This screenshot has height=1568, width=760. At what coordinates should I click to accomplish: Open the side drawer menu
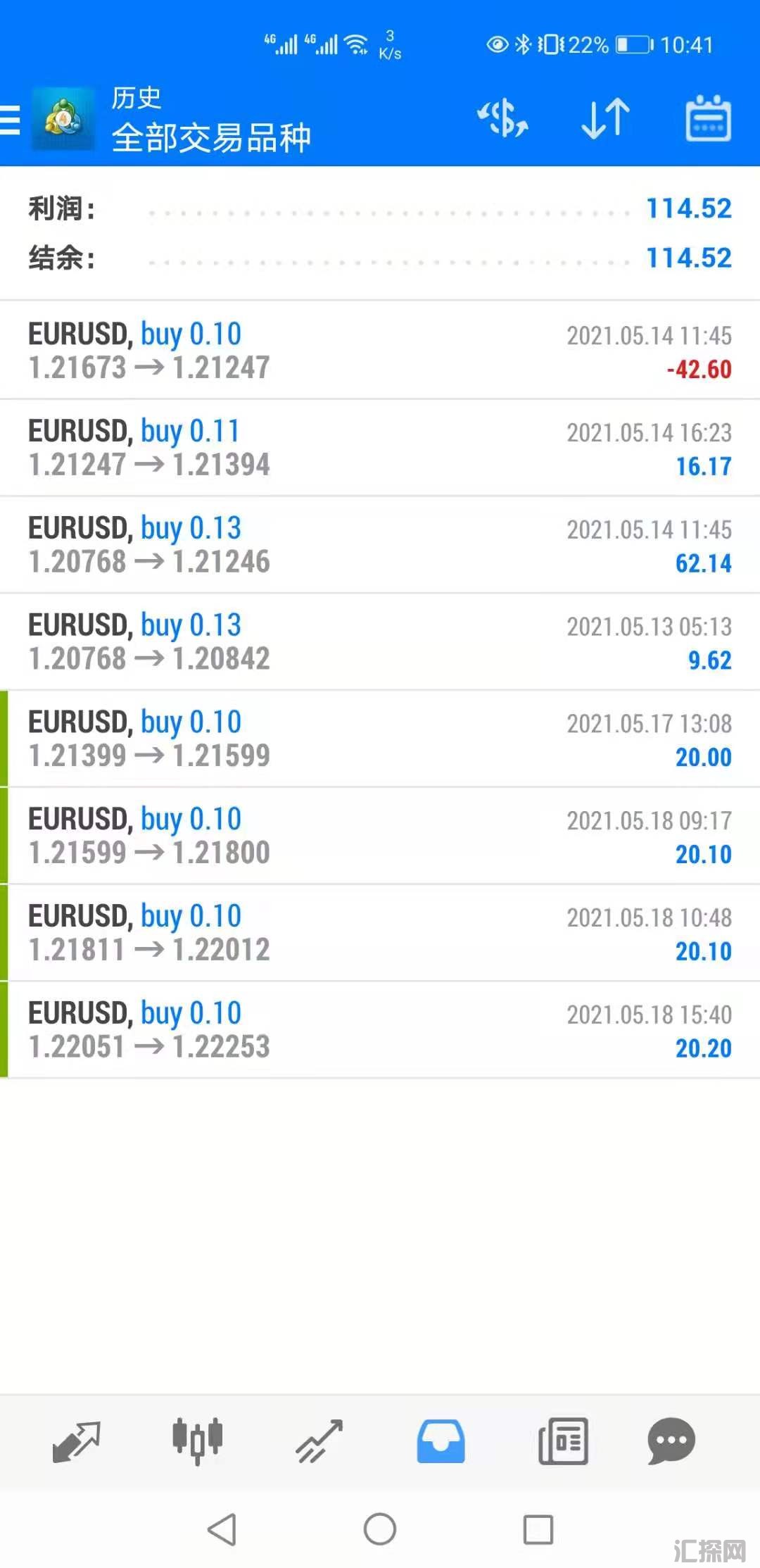point(11,120)
